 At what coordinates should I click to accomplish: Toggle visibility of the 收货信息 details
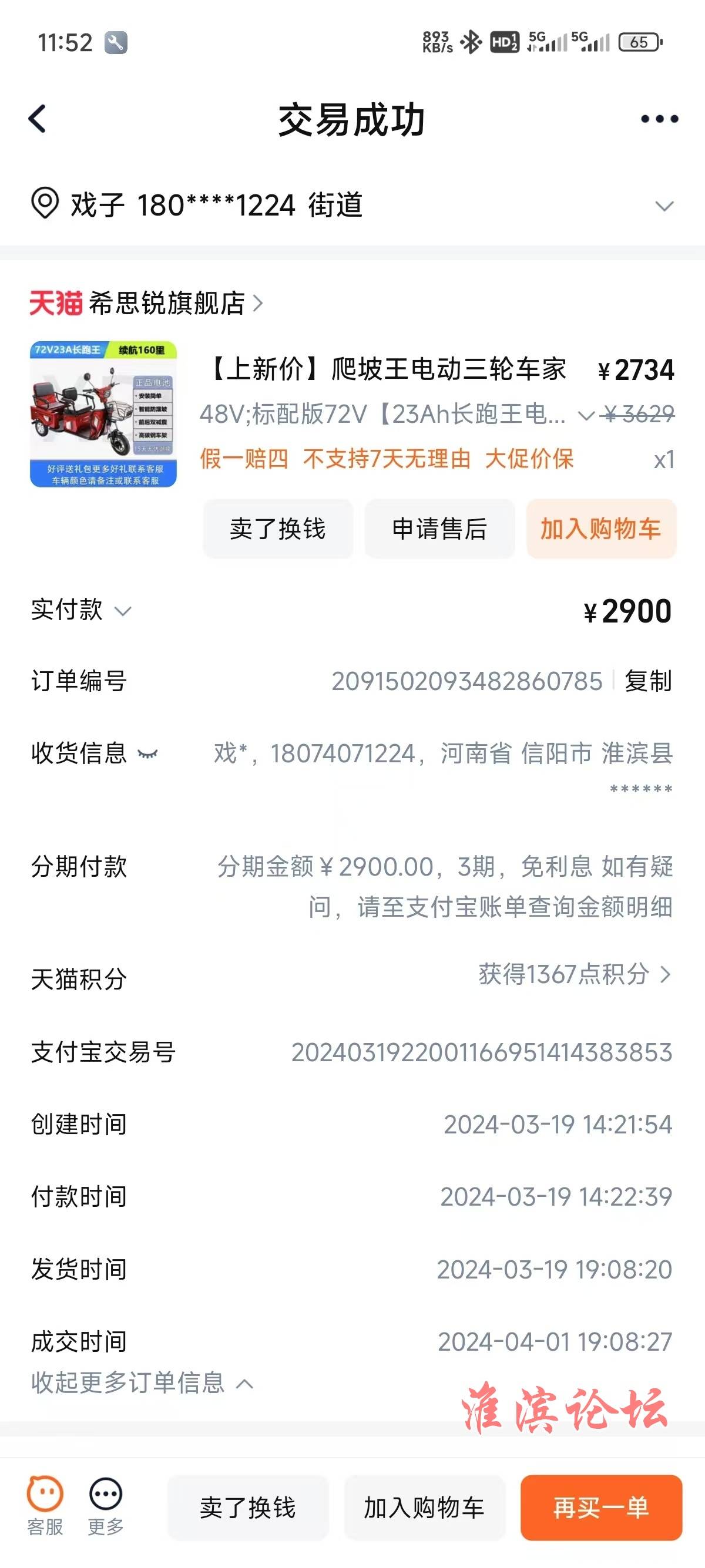(x=148, y=754)
